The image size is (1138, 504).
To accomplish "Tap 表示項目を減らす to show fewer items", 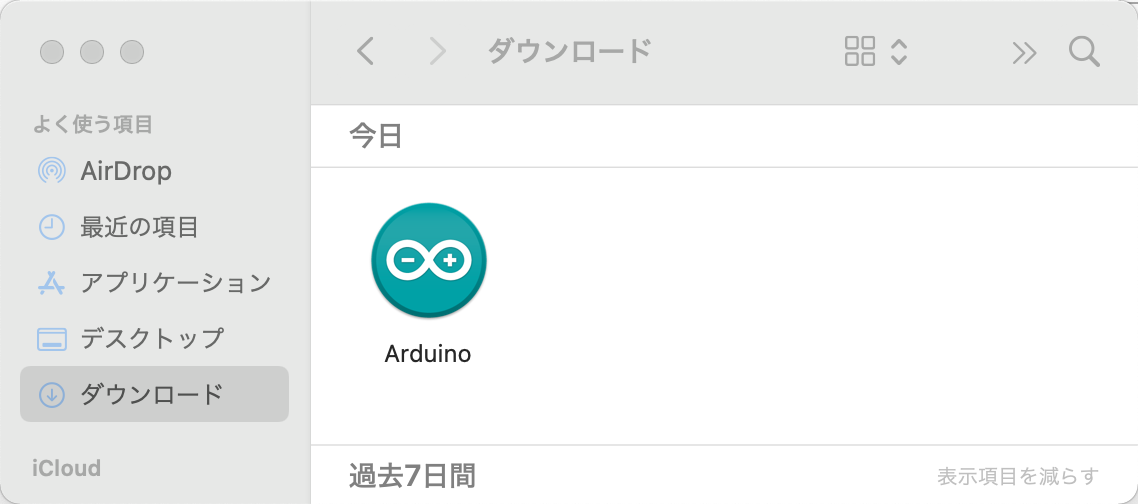I will click(x=1017, y=475).
